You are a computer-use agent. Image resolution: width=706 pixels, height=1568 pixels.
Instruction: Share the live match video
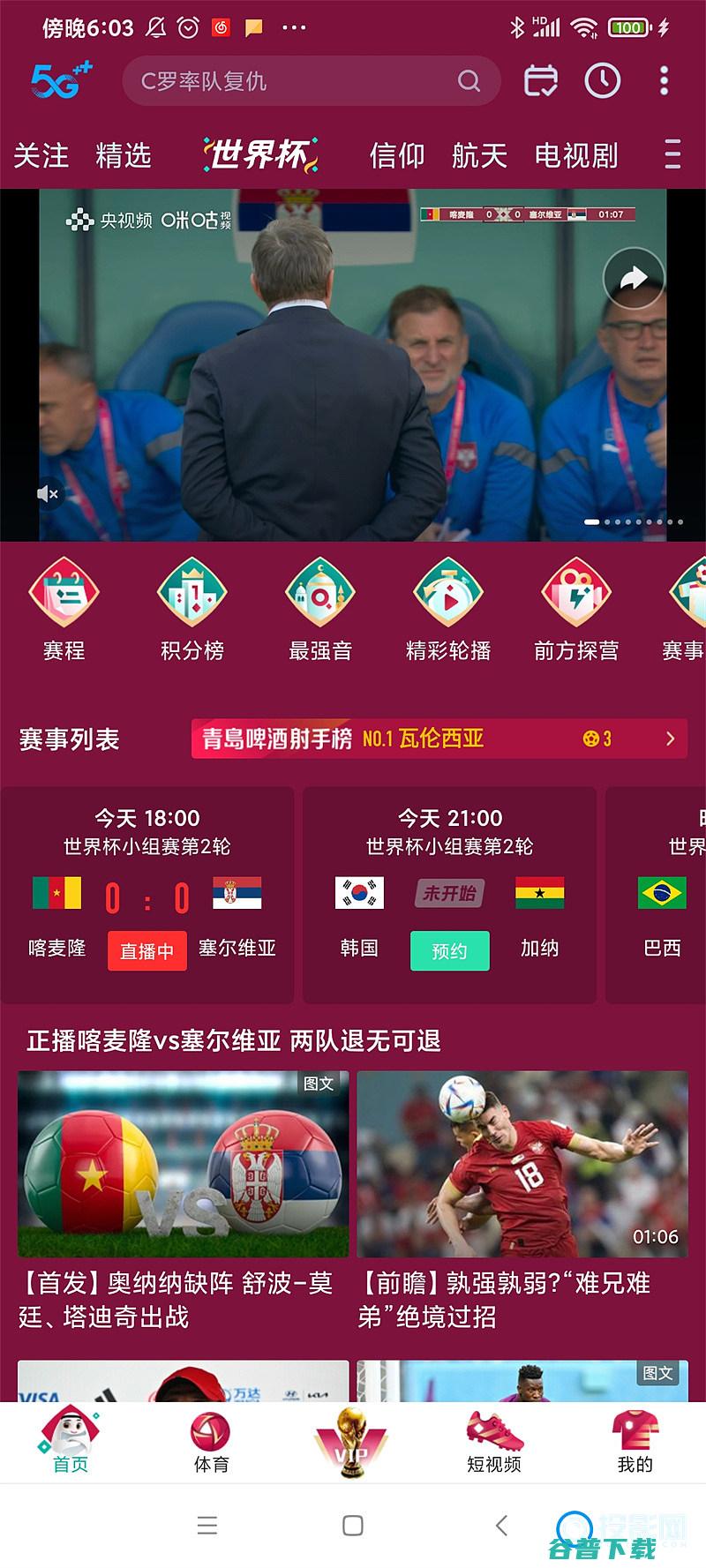[x=633, y=279]
